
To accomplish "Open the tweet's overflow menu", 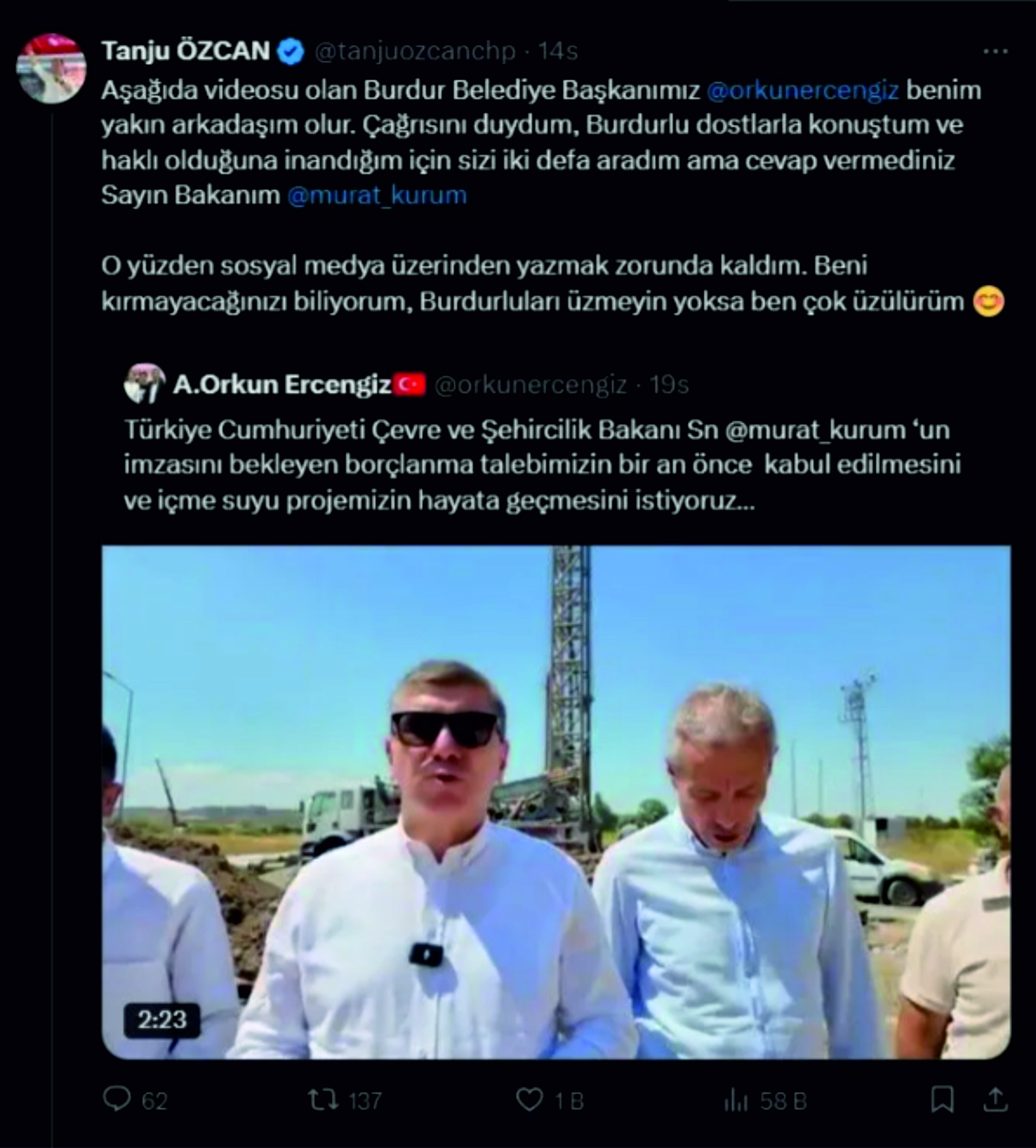I will point(995,52).
